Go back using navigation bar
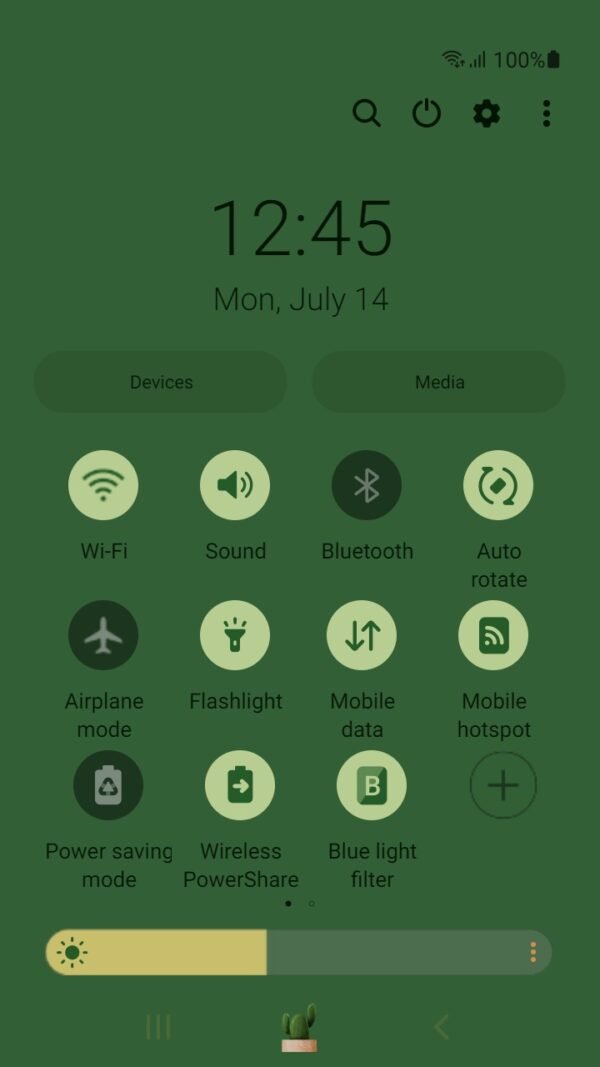The width and height of the screenshot is (600, 1067). [441, 1026]
